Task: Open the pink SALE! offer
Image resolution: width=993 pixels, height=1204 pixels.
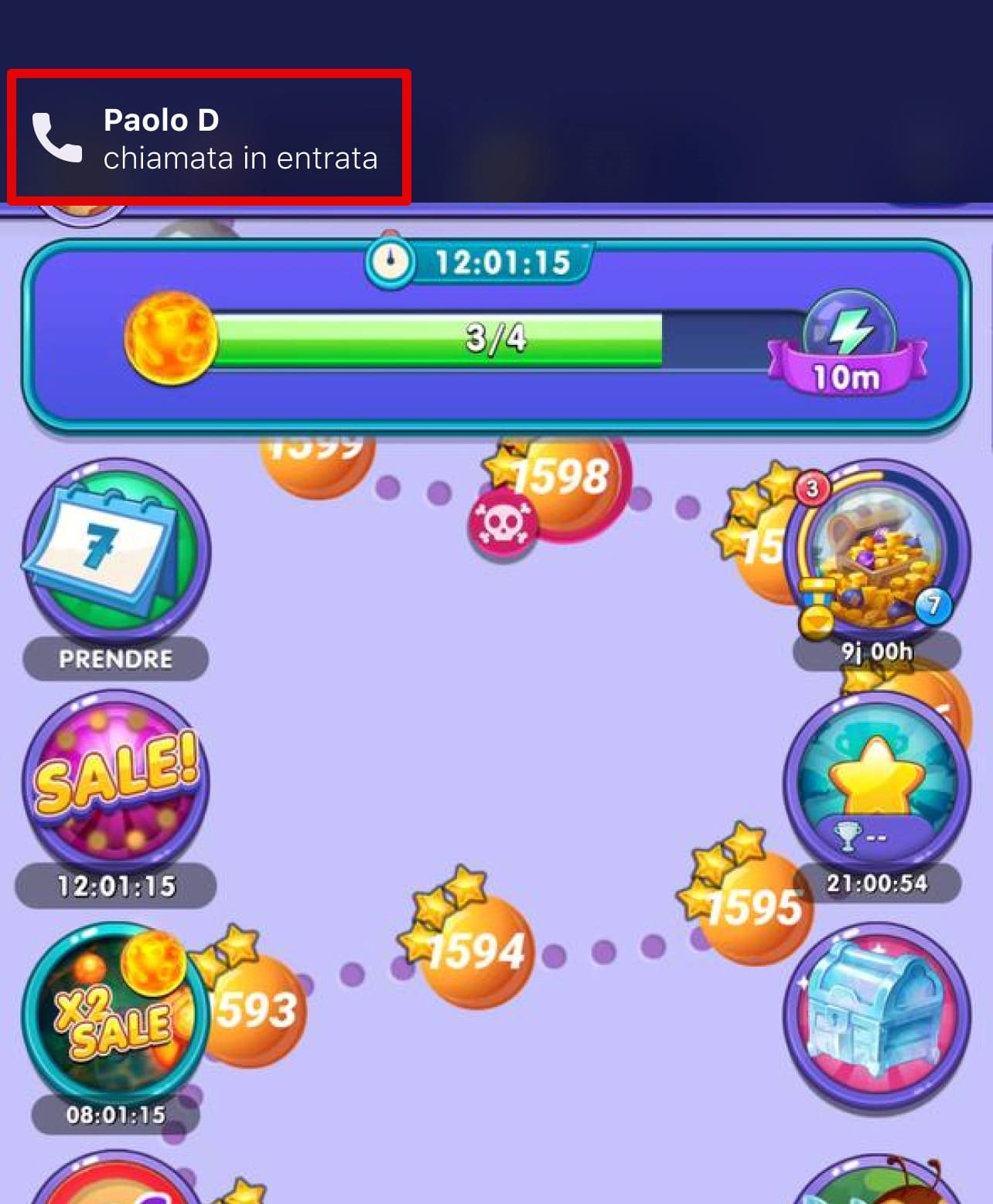Action: 116,781
